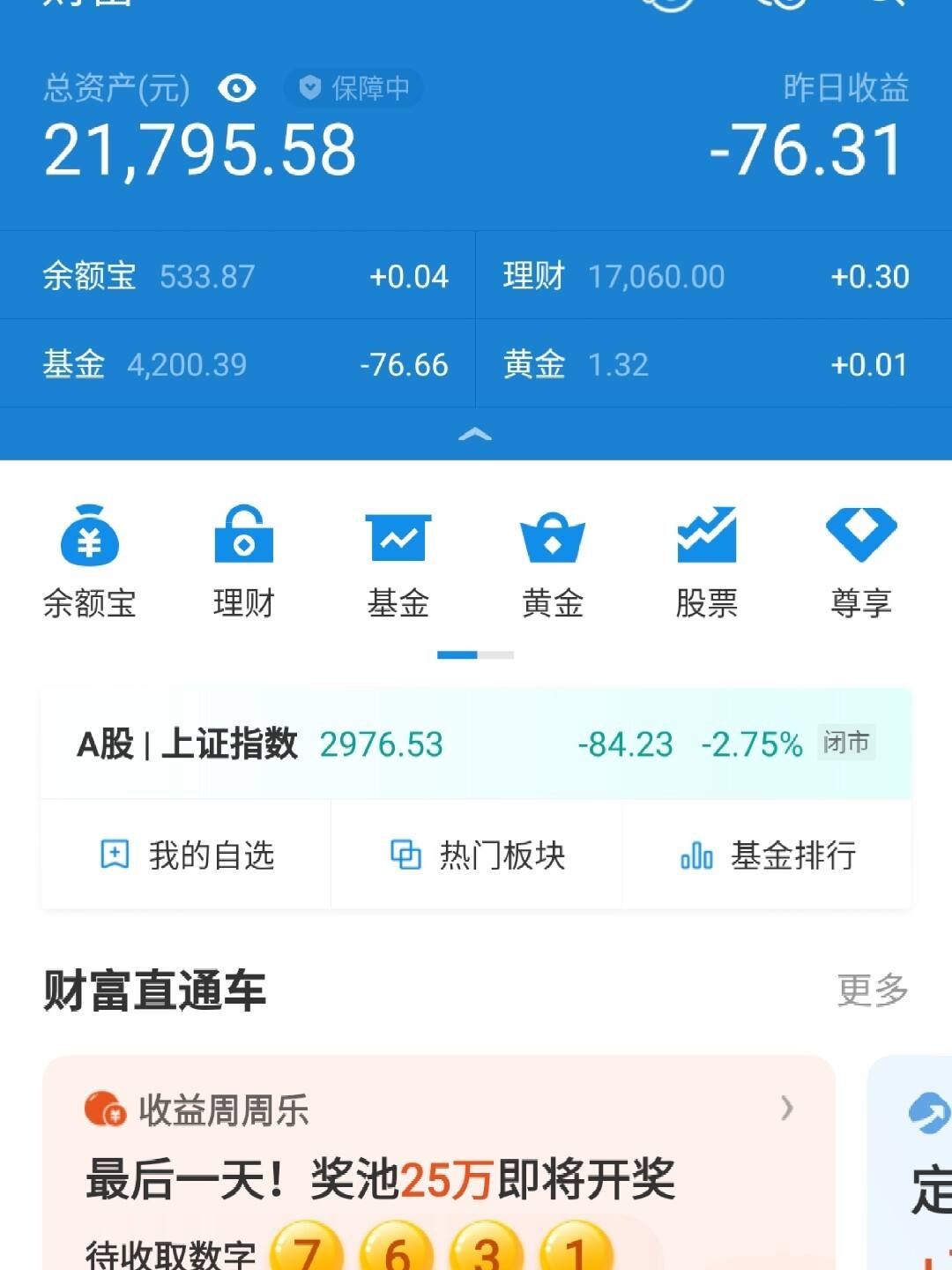
Task: Tap the 保障中 protection badge
Action: coord(352,88)
